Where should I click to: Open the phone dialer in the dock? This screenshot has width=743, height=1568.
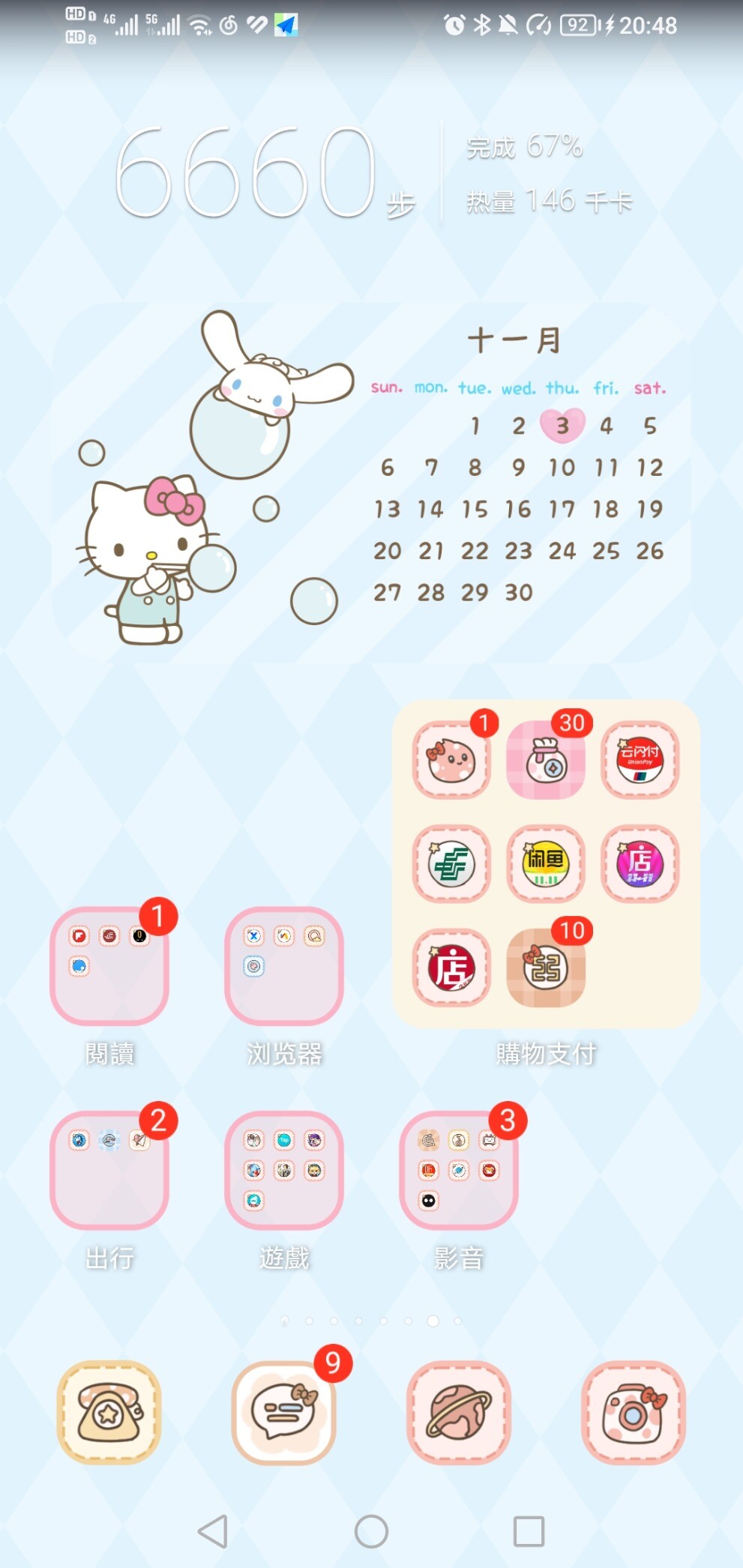click(x=109, y=1412)
